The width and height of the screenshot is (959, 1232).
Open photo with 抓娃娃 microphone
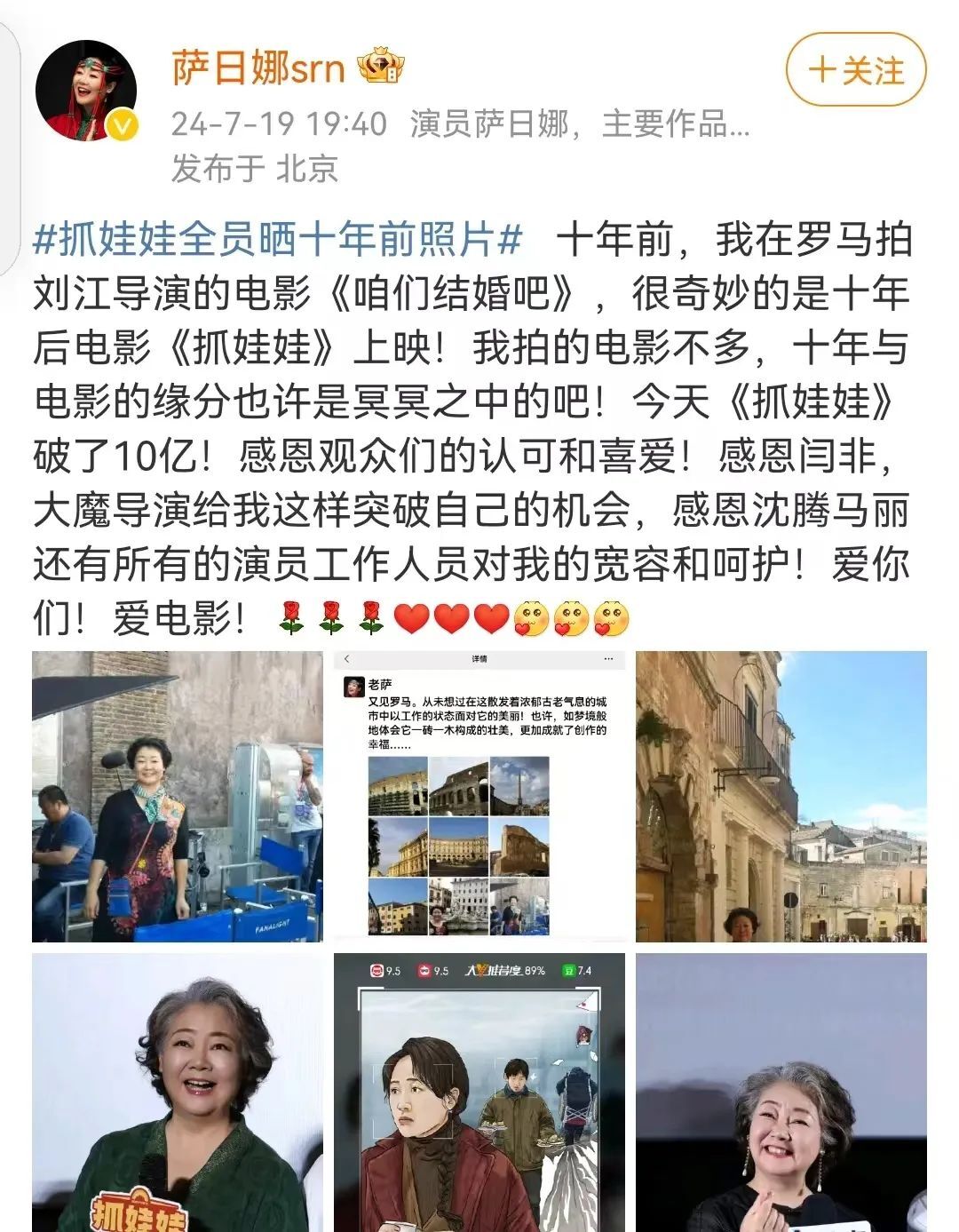click(178, 1093)
